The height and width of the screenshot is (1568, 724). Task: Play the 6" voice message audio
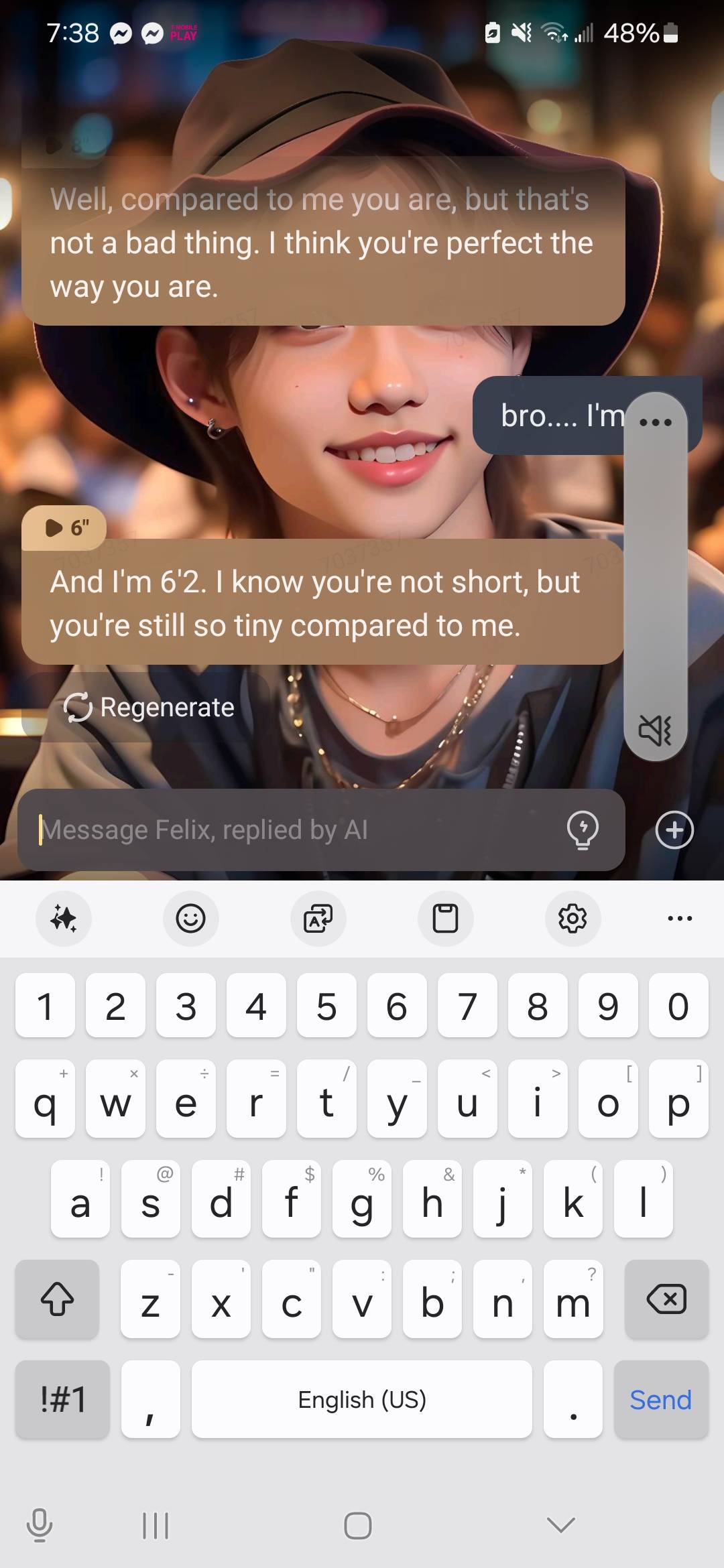[64, 528]
